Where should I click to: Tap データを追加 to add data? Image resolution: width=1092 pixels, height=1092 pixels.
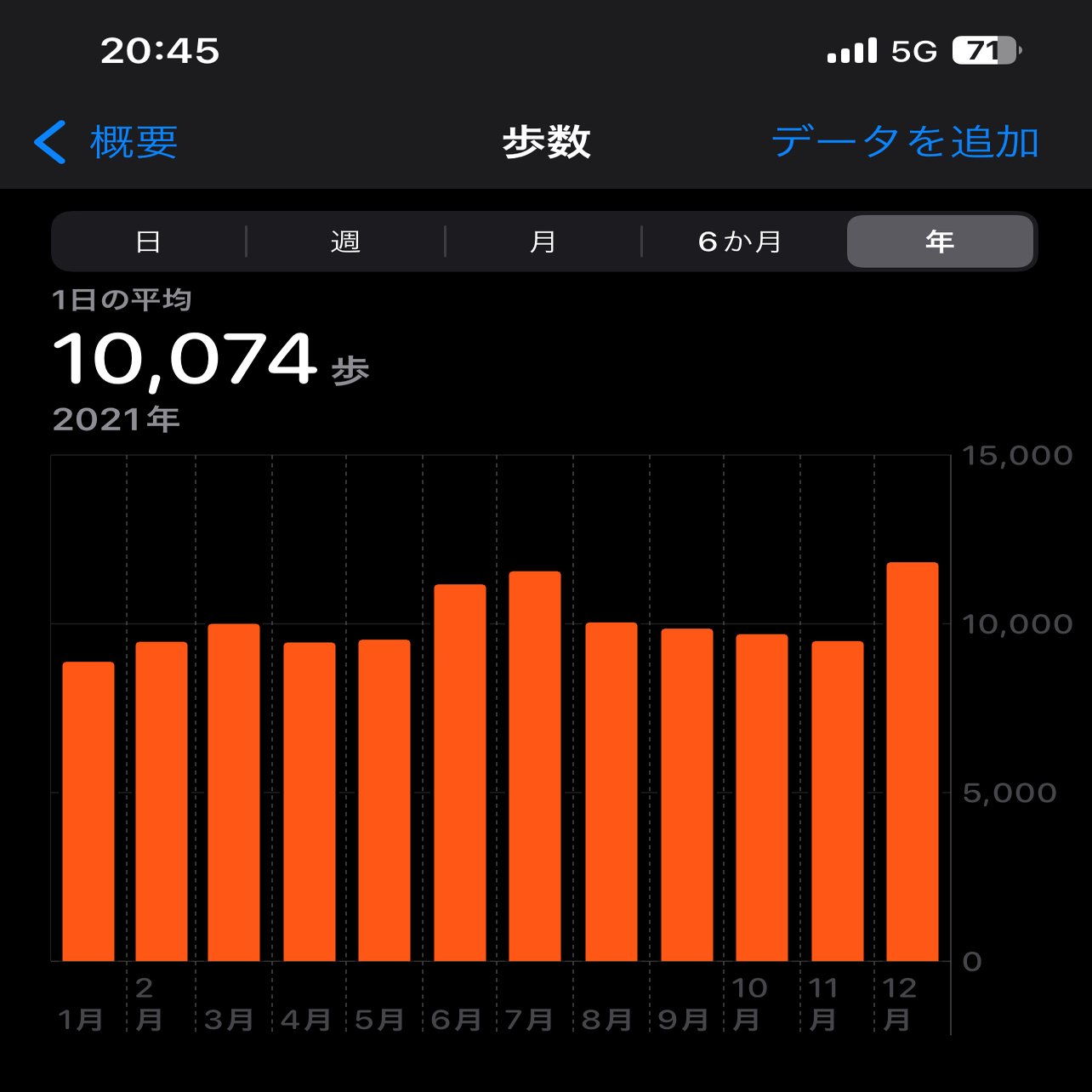[905, 142]
